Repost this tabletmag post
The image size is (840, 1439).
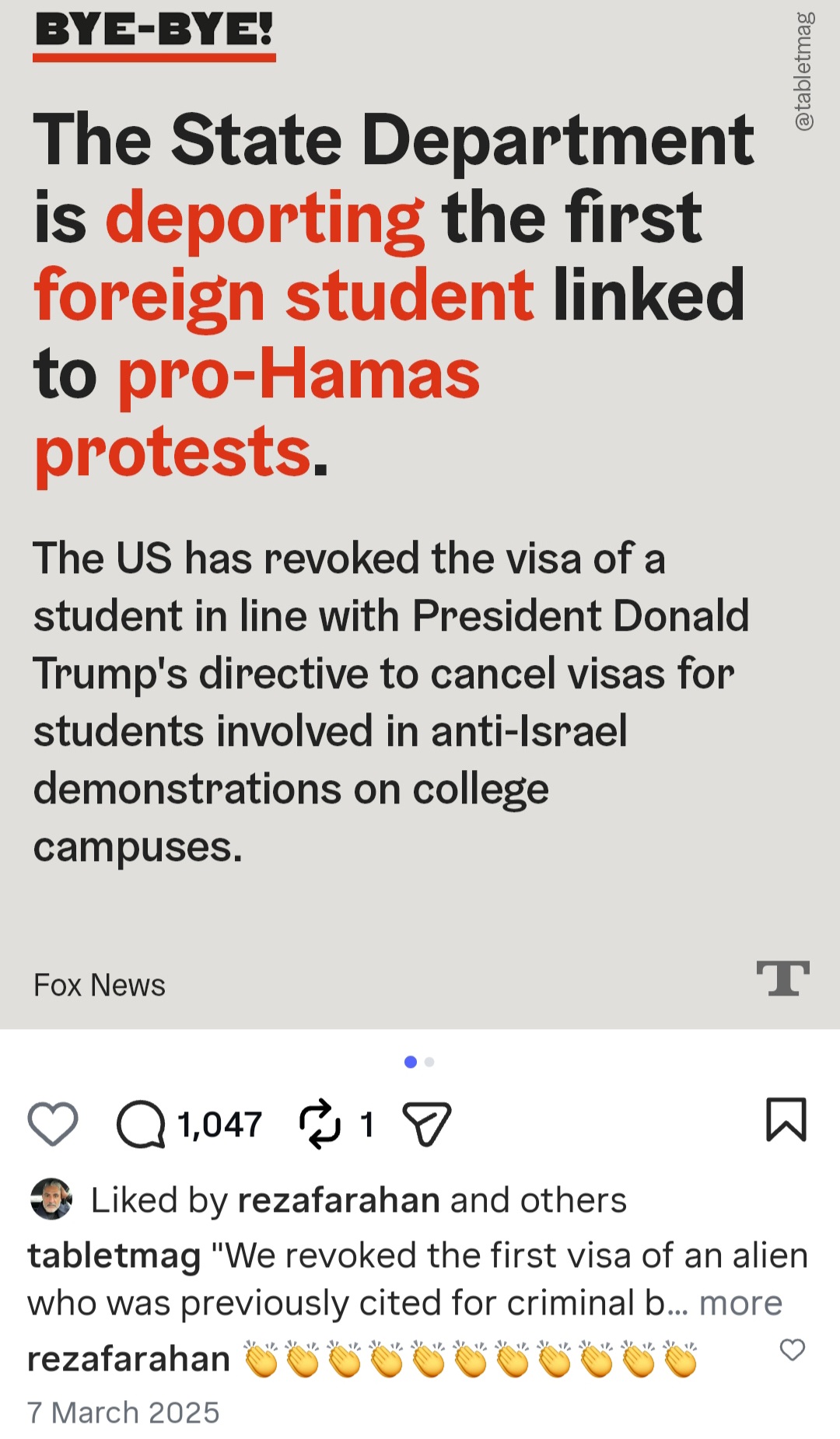(x=320, y=1124)
